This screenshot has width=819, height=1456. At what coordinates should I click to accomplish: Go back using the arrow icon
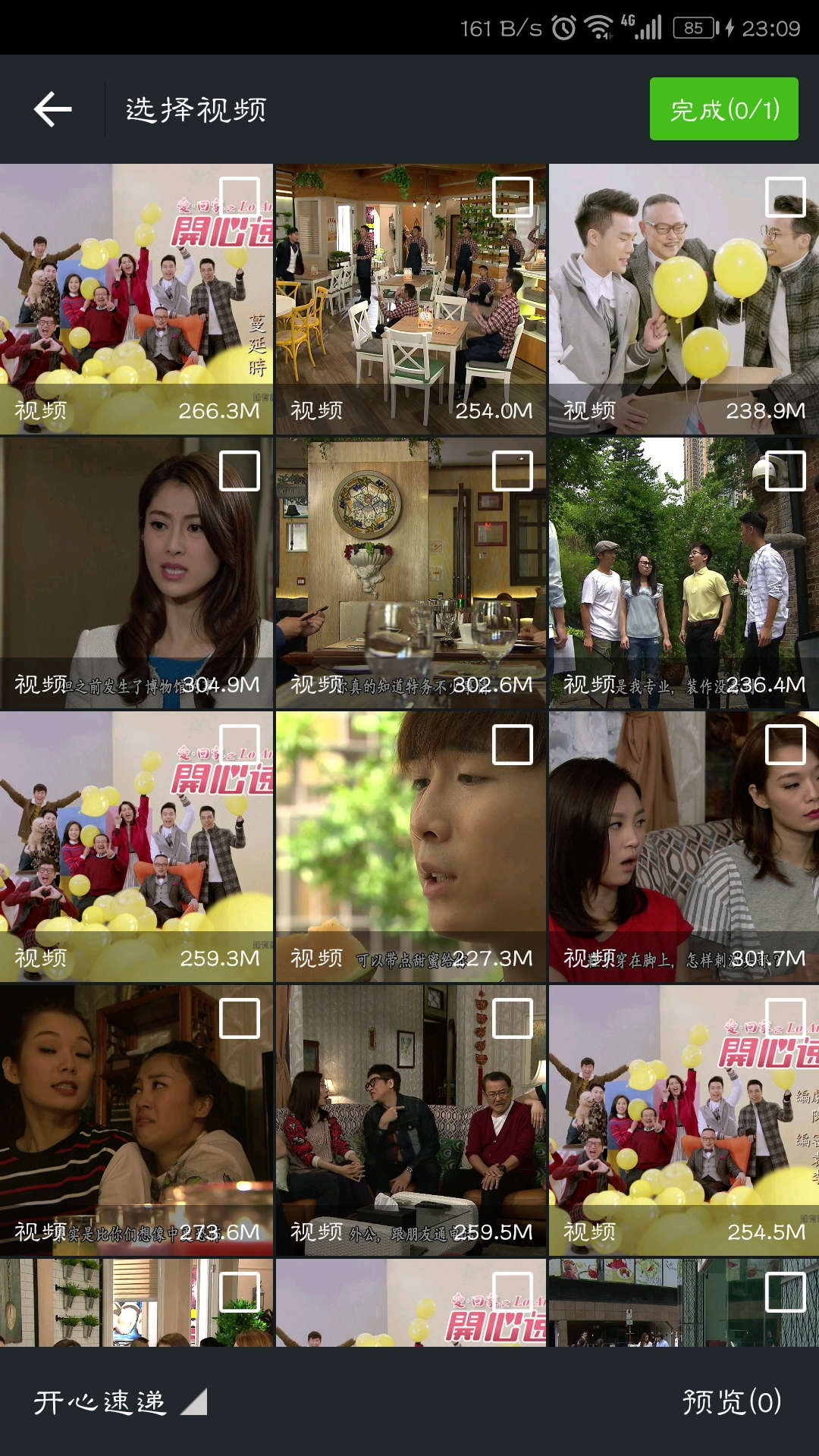pyautogui.click(x=53, y=109)
